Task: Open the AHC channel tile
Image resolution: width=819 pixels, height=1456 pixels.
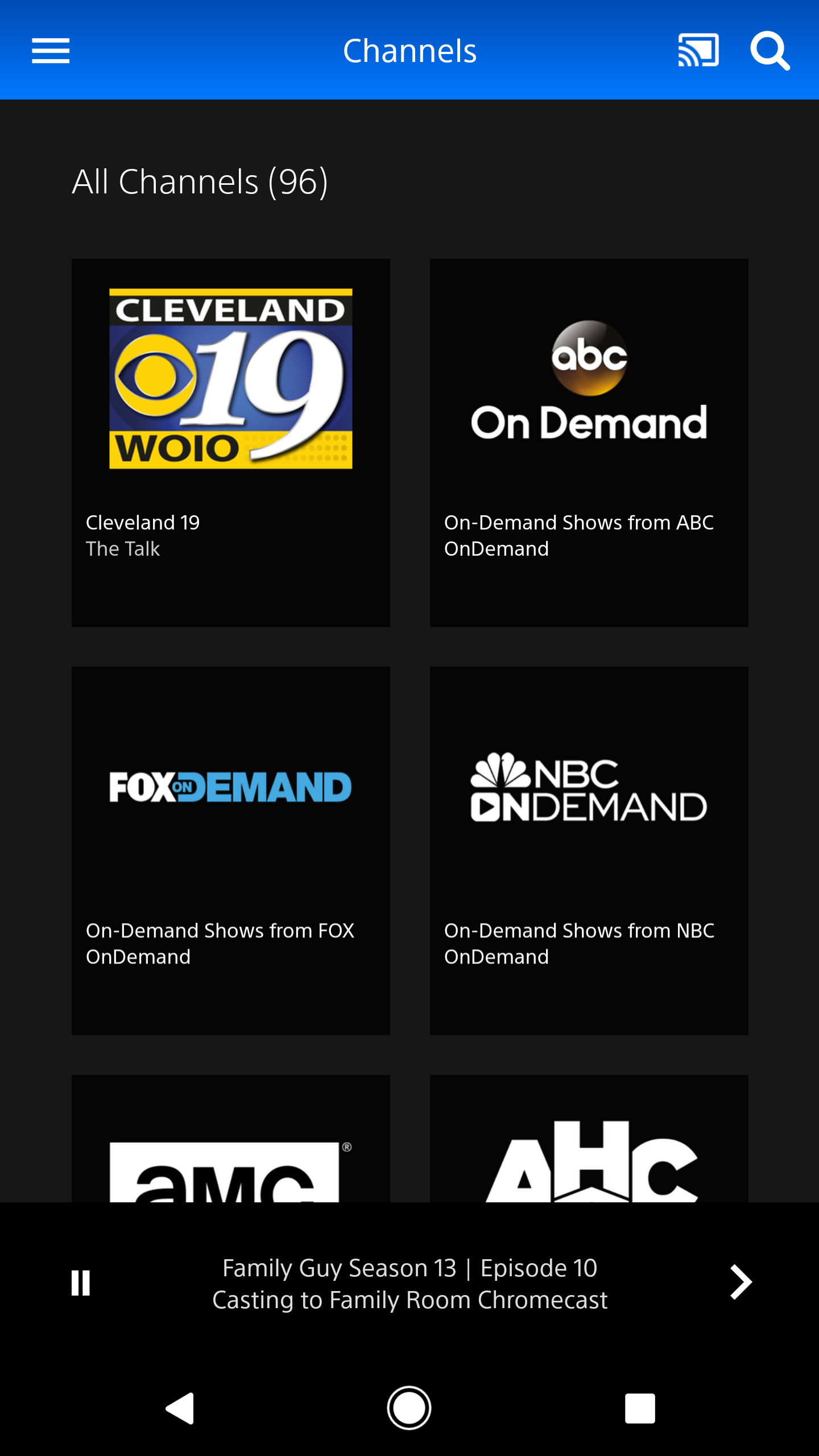Action: click(x=589, y=1139)
